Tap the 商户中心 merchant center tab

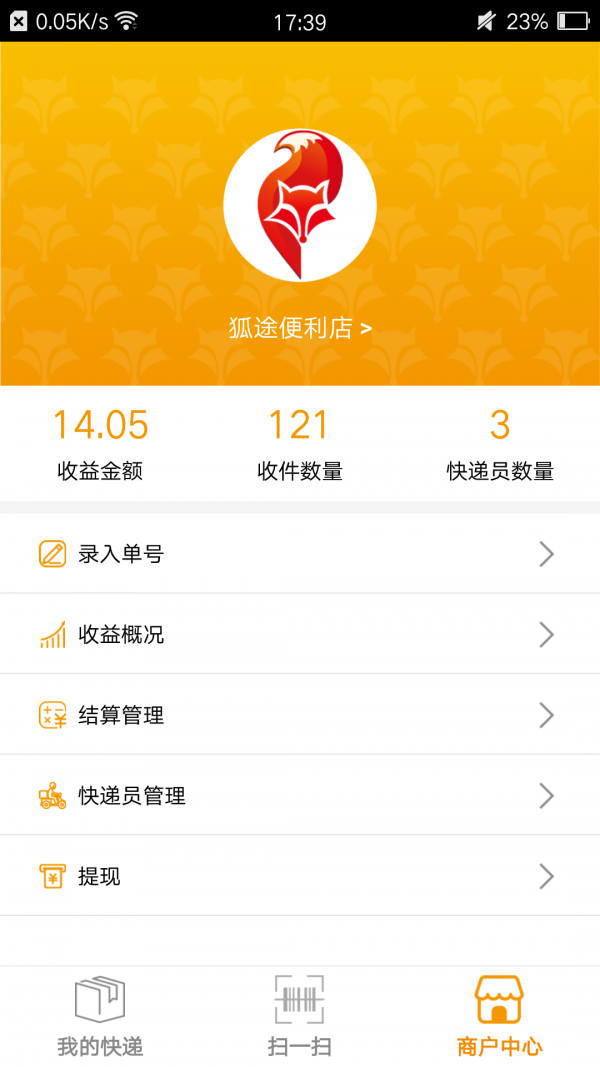coord(499,1017)
